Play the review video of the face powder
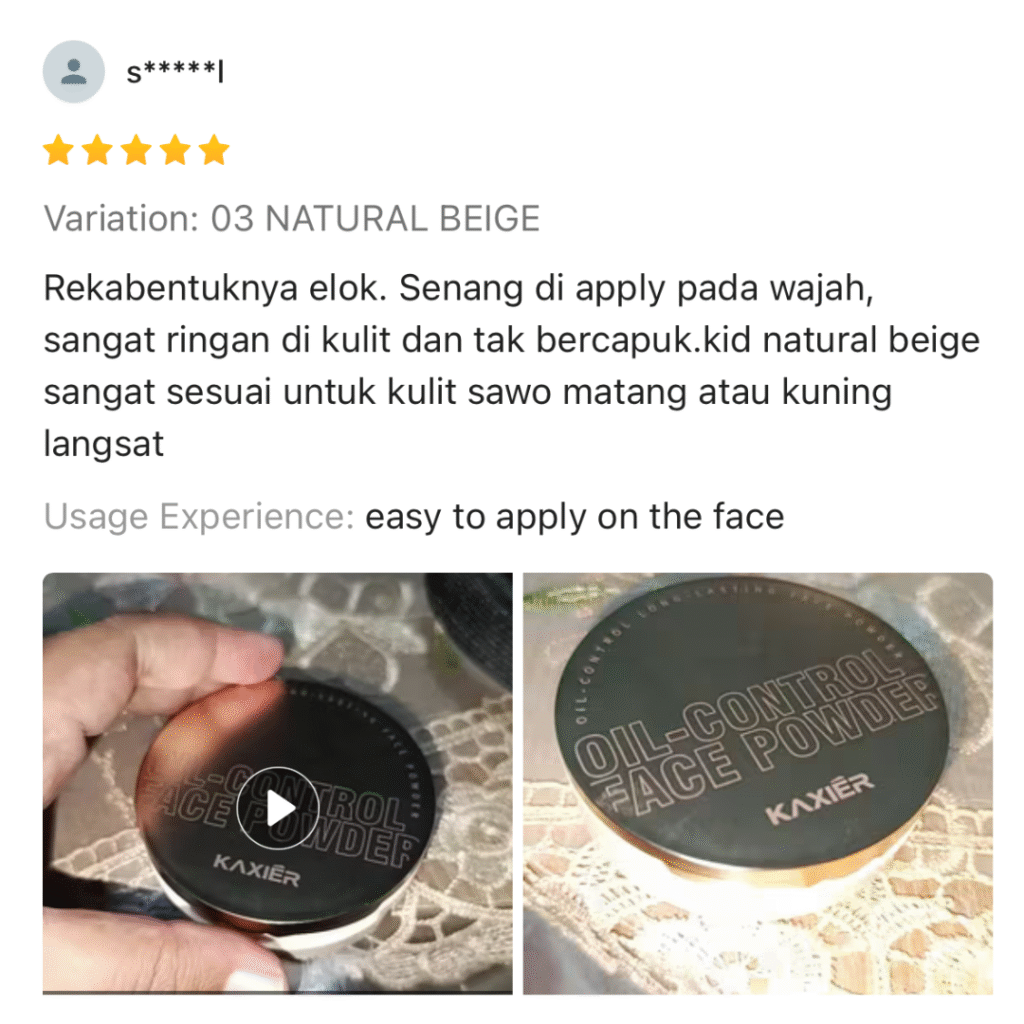1024x1024 pixels. tap(279, 808)
